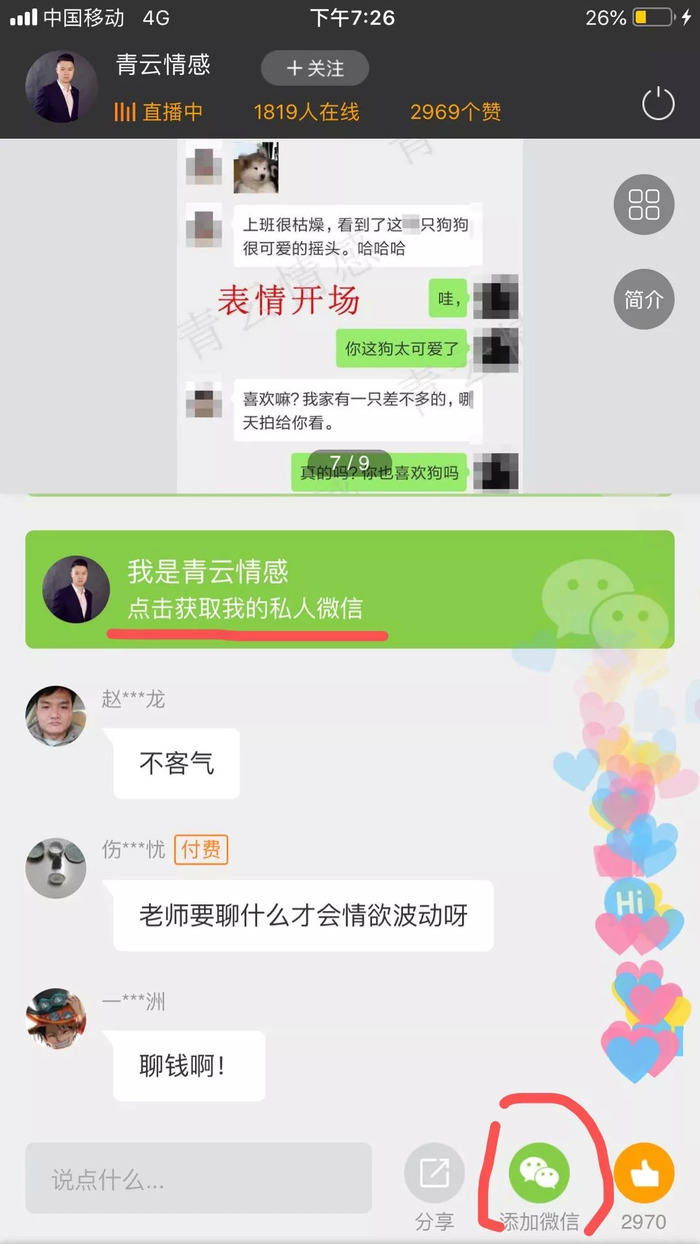Follow 青云情感 with the 关注 button
The height and width of the screenshot is (1244, 700).
tap(315, 68)
